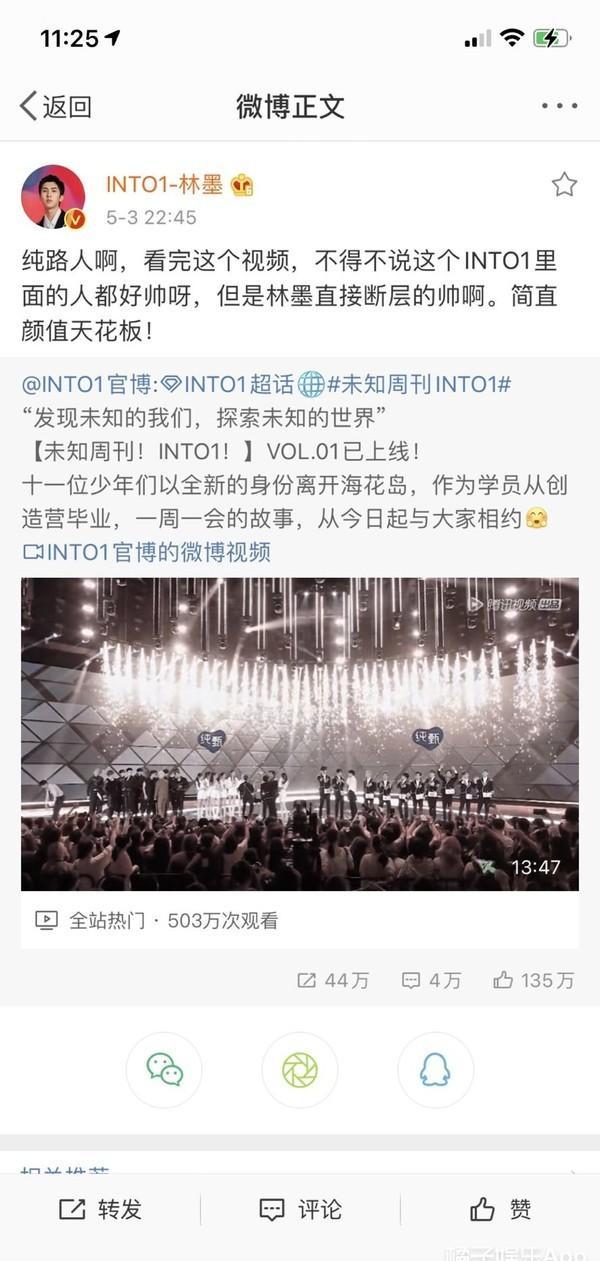Tap 赞 to like this post

500,1210
